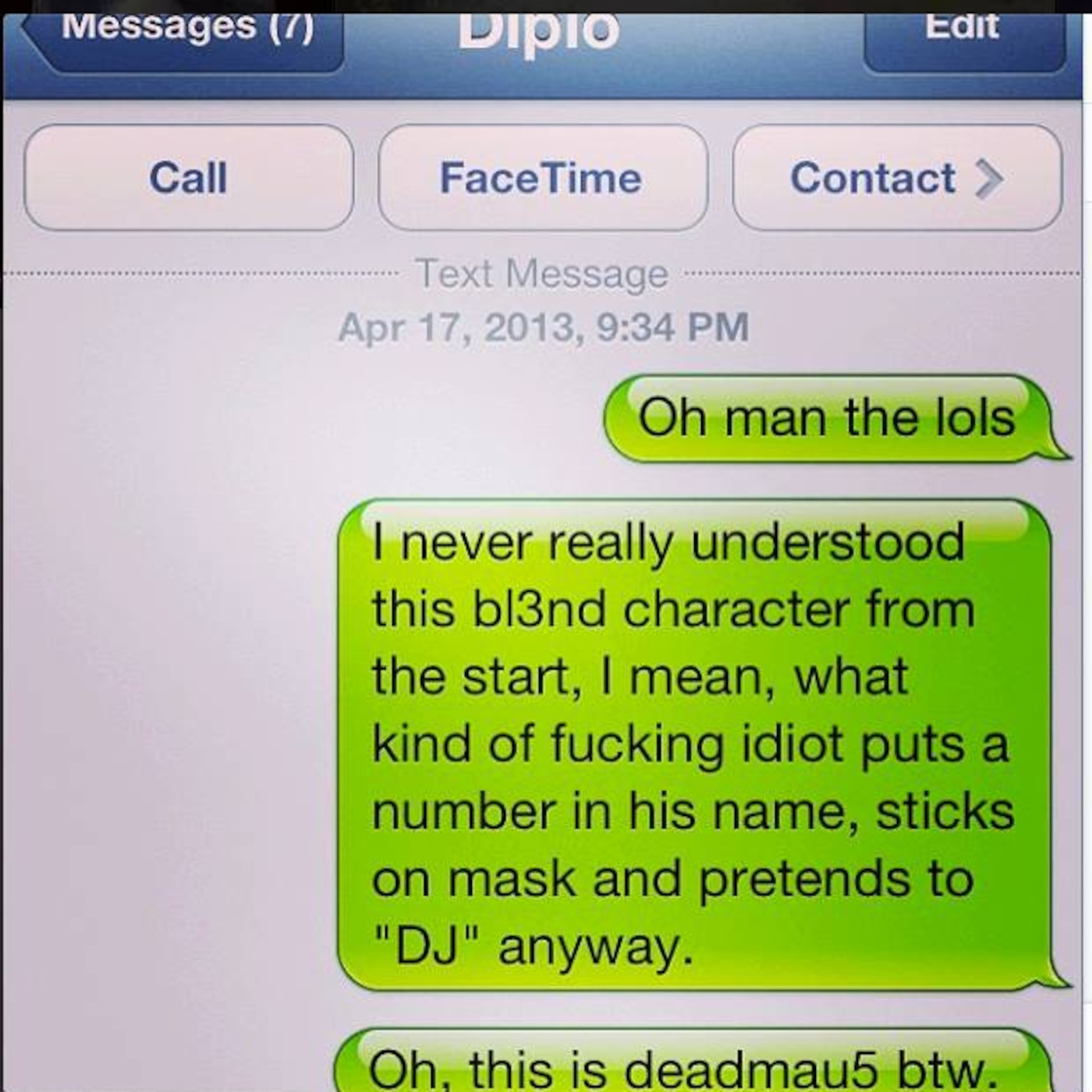
Task: Open Diplo's contact details
Action: (896, 178)
